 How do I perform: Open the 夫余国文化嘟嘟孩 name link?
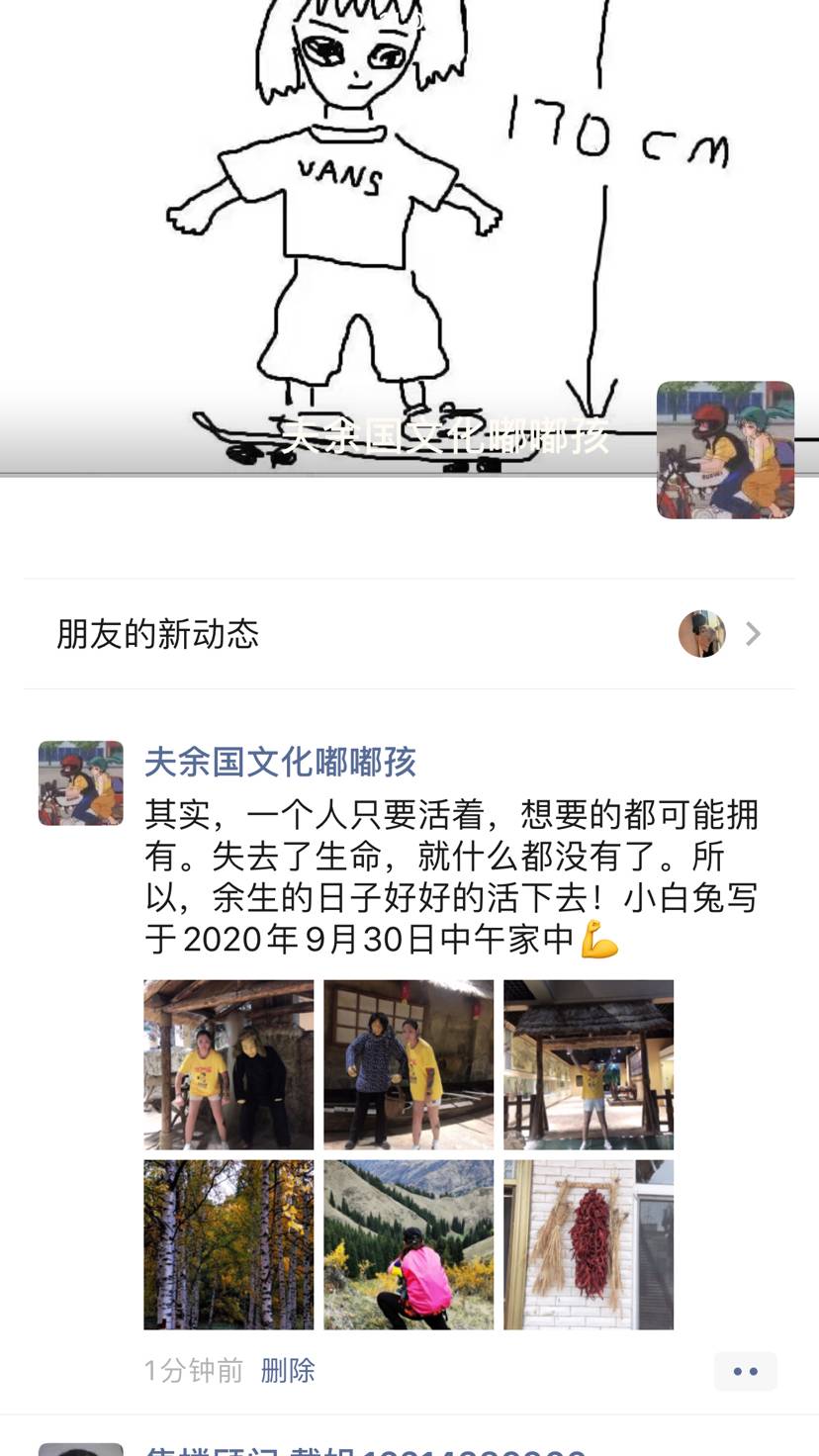click(280, 762)
